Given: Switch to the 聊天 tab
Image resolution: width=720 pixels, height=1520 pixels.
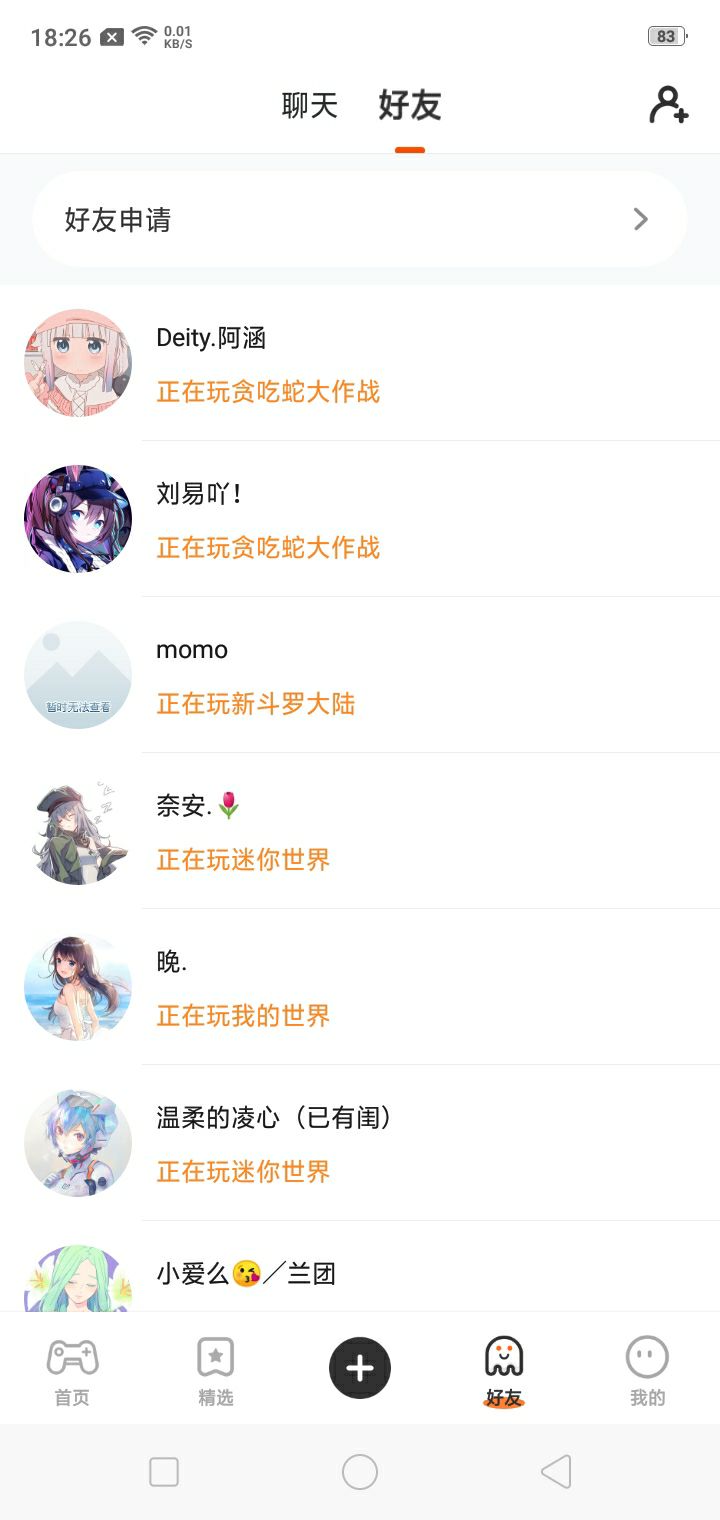Looking at the screenshot, I should click(310, 105).
